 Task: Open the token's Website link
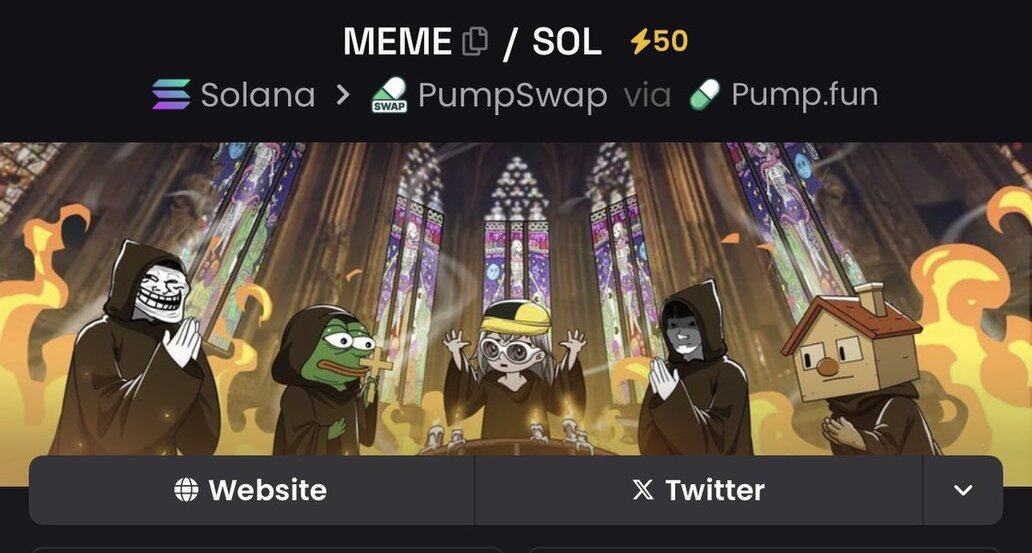[x=251, y=490]
